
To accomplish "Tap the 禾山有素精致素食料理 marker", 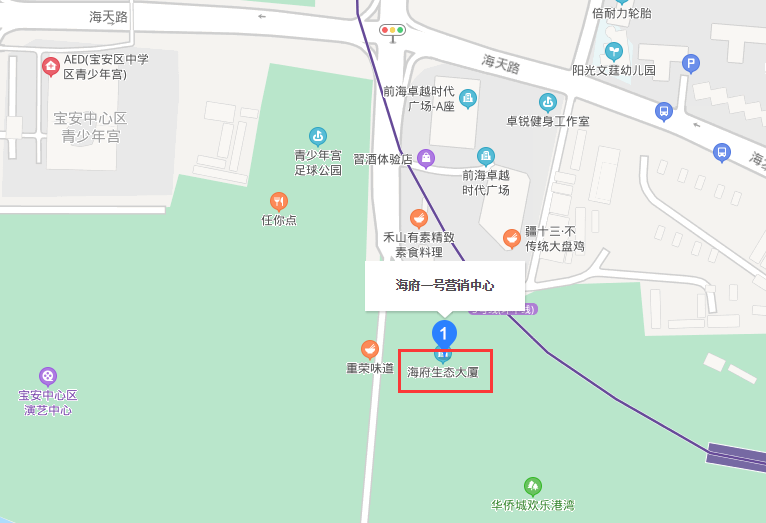I will [x=419, y=217].
